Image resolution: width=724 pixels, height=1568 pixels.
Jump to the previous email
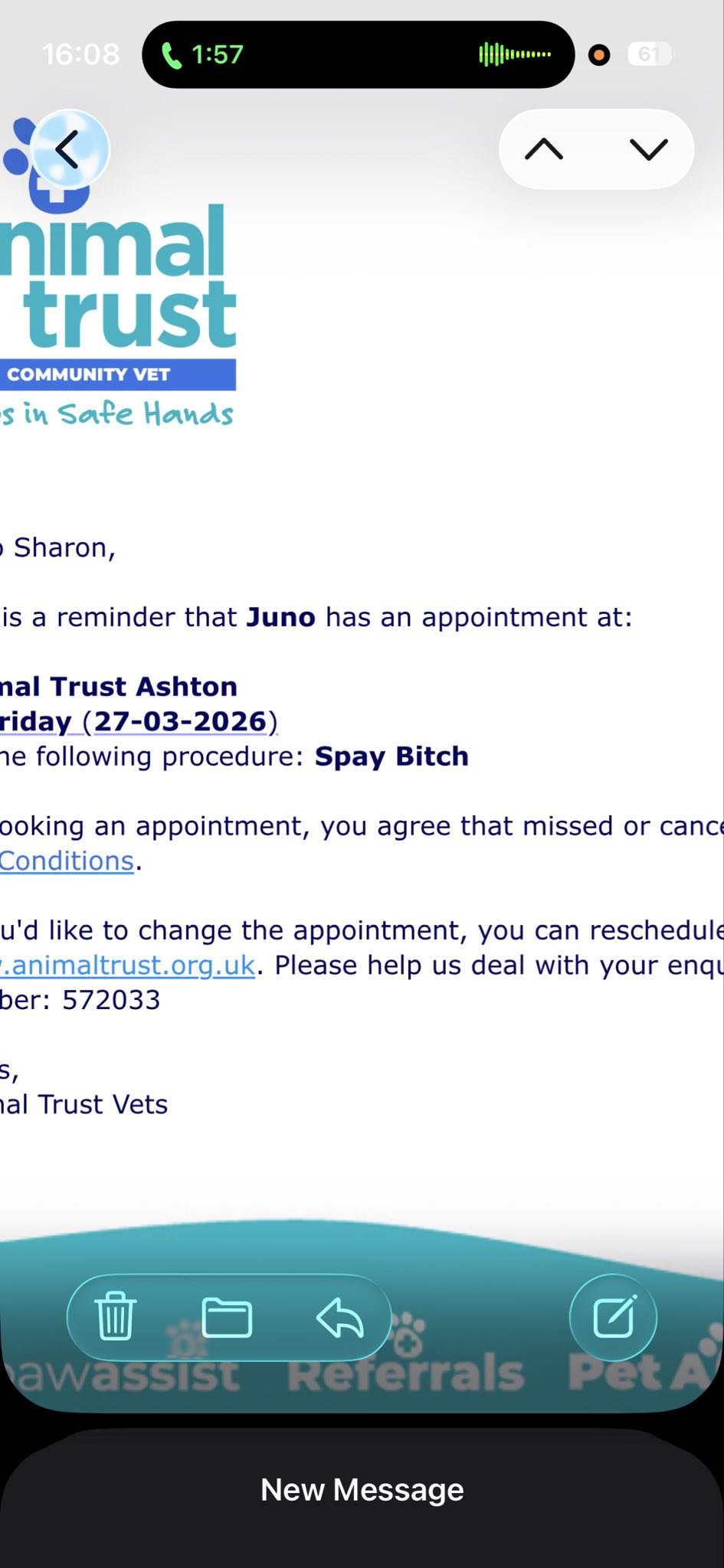coord(544,149)
